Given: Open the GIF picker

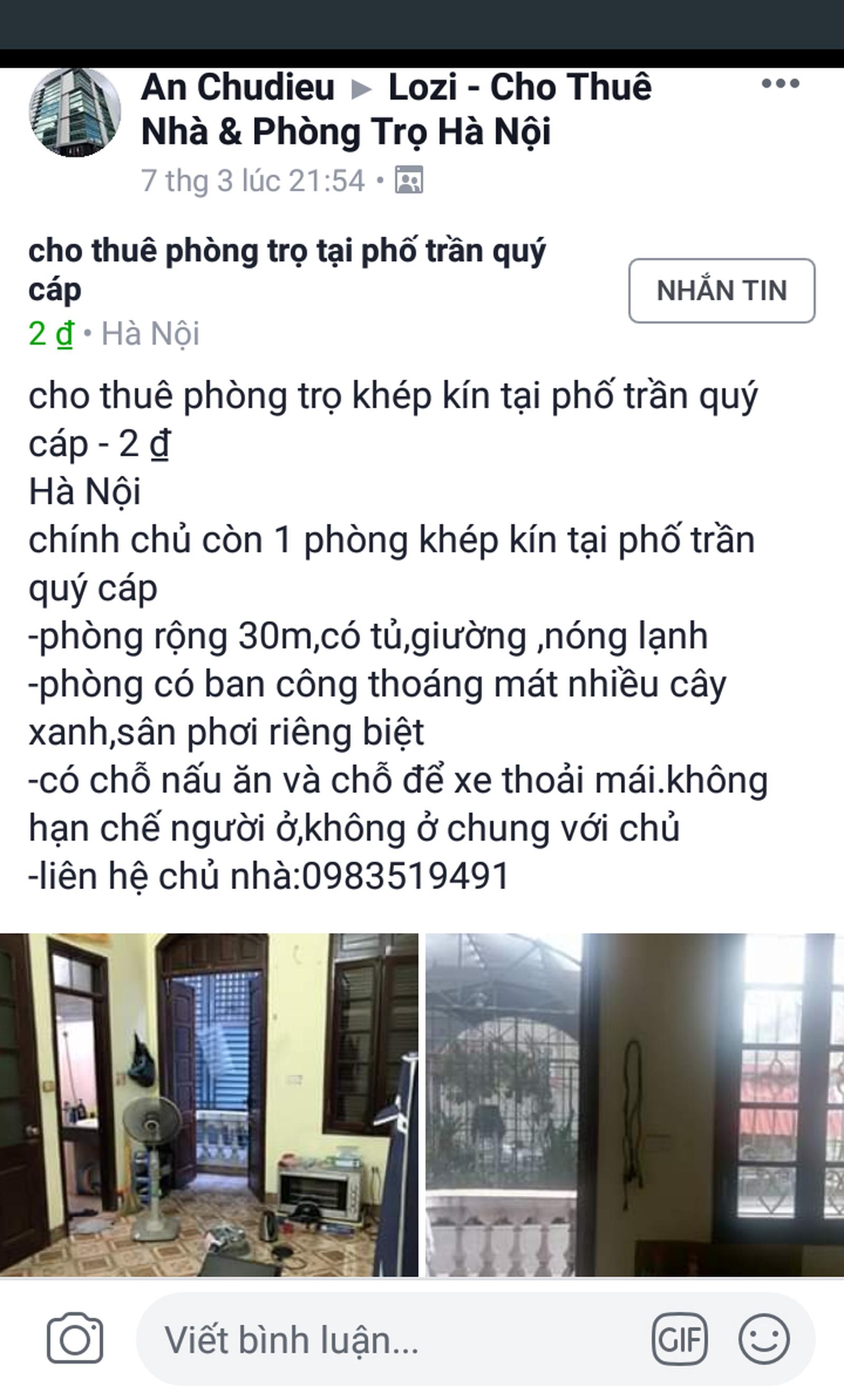Looking at the screenshot, I should pos(679,1339).
